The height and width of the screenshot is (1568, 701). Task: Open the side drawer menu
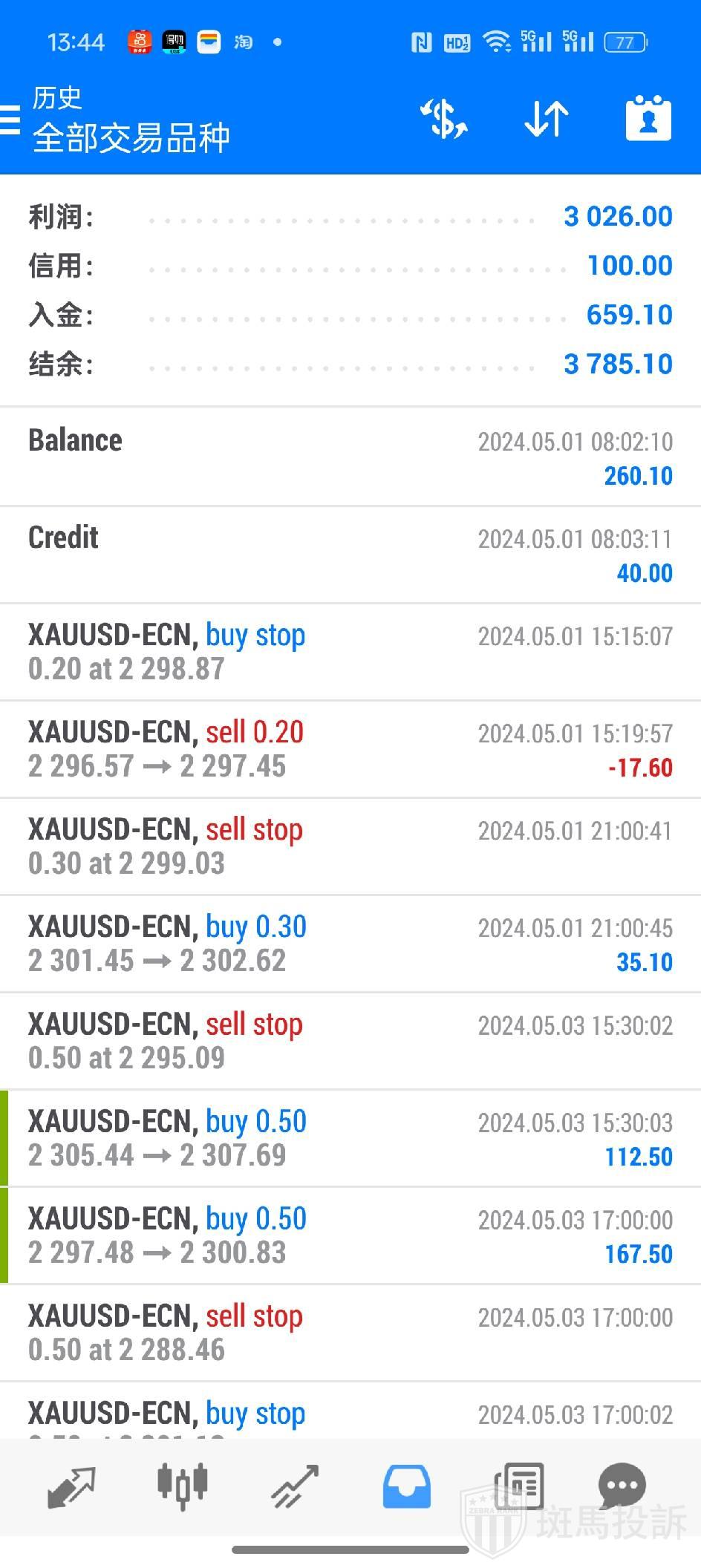(x=10, y=120)
